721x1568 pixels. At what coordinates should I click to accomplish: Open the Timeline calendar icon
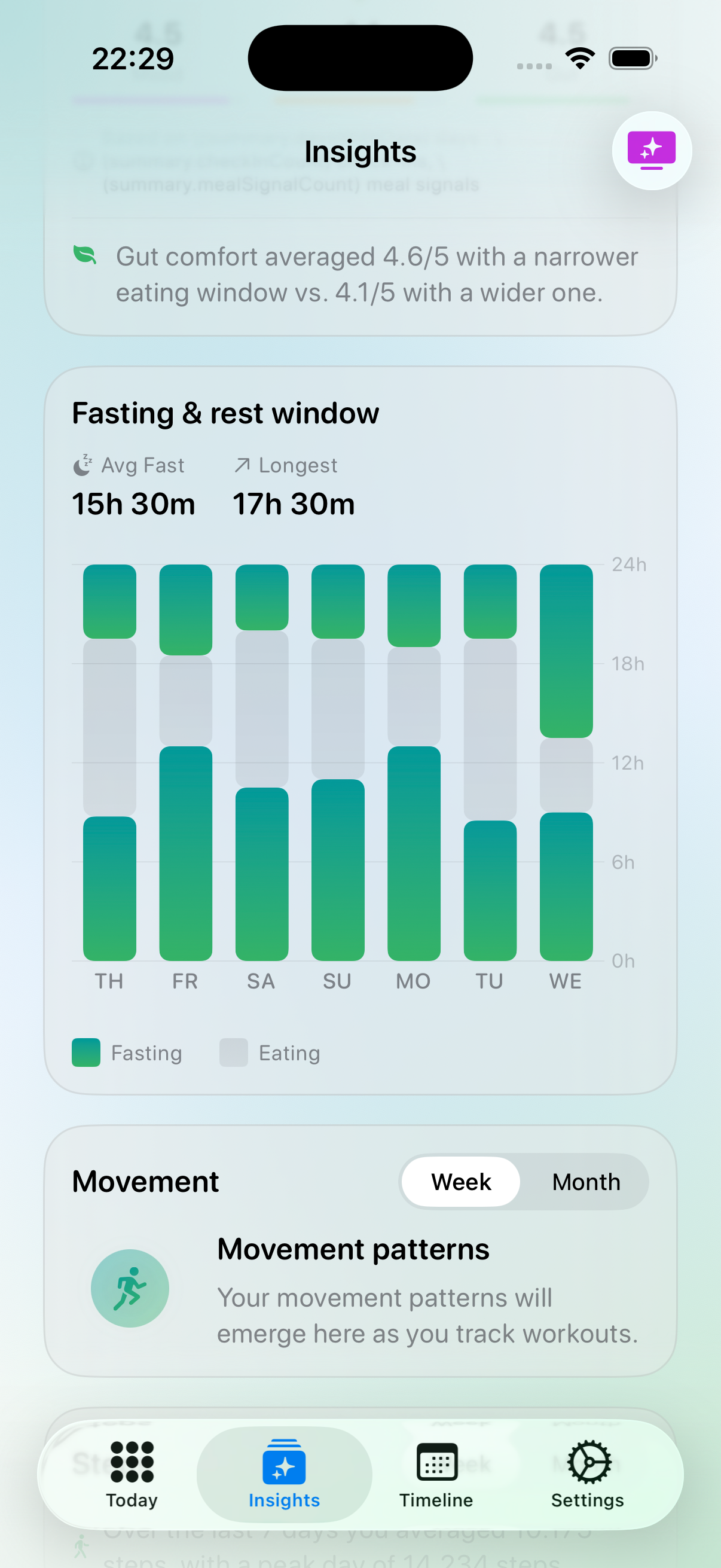tap(436, 1460)
